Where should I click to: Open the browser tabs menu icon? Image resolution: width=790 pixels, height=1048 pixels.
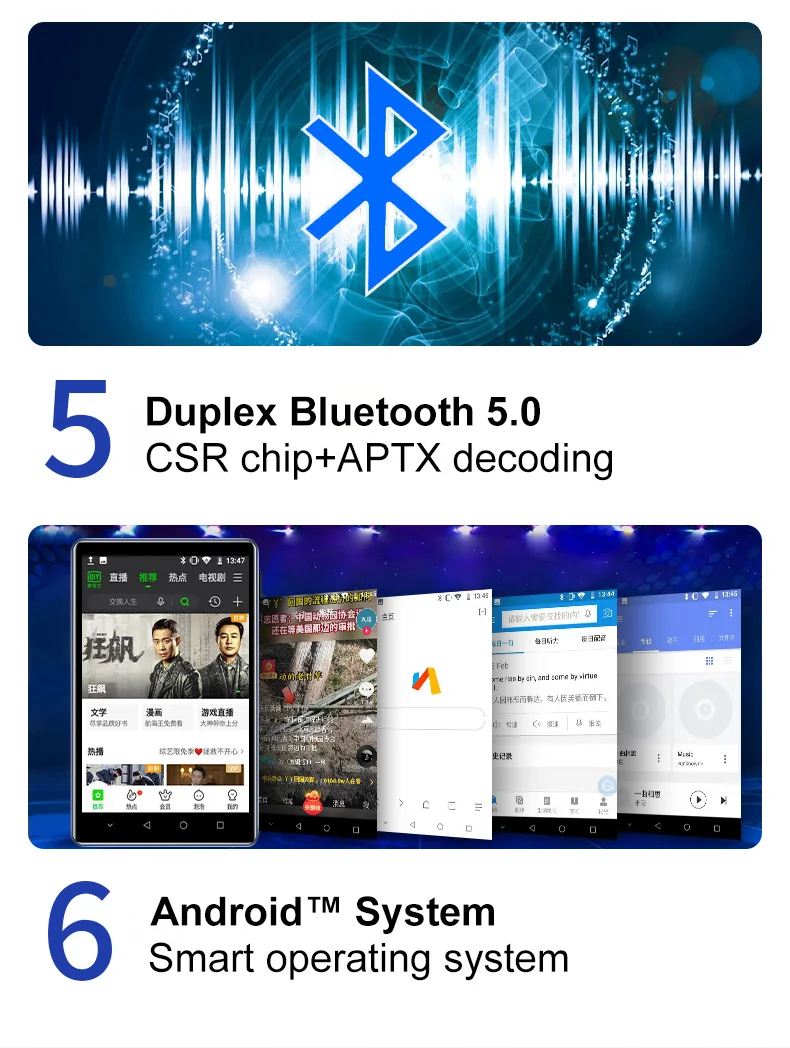(451, 805)
